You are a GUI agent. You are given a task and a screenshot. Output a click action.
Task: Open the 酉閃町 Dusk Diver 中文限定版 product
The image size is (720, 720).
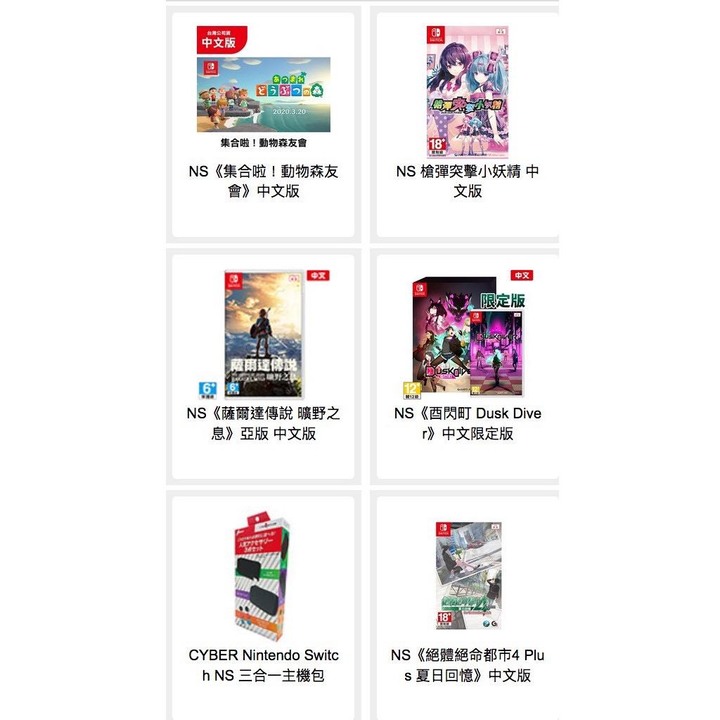point(467,366)
